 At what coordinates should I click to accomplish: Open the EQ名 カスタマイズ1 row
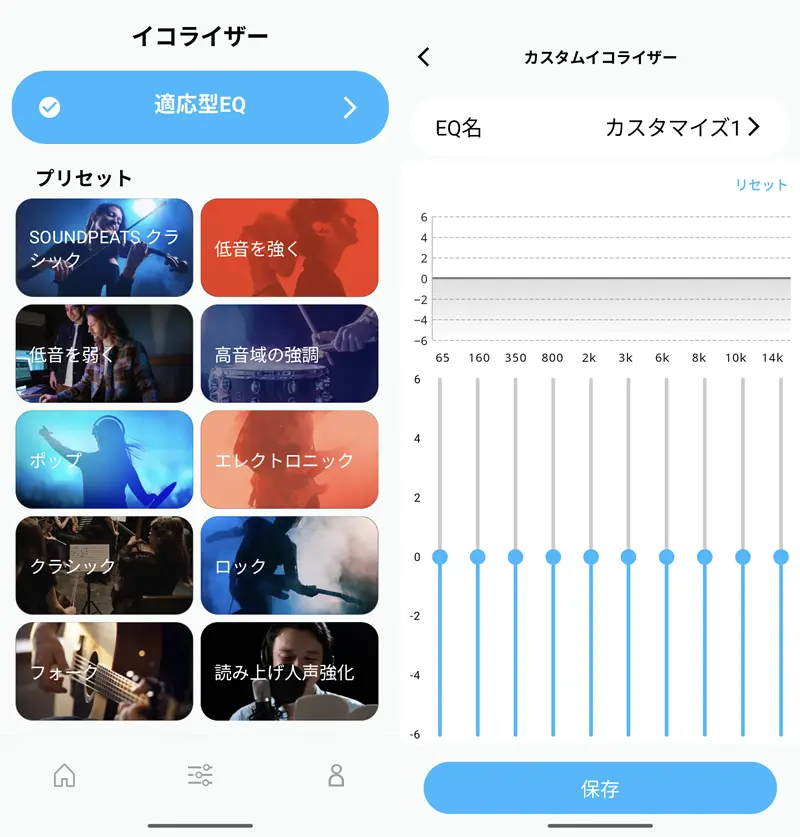pos(600,127)
